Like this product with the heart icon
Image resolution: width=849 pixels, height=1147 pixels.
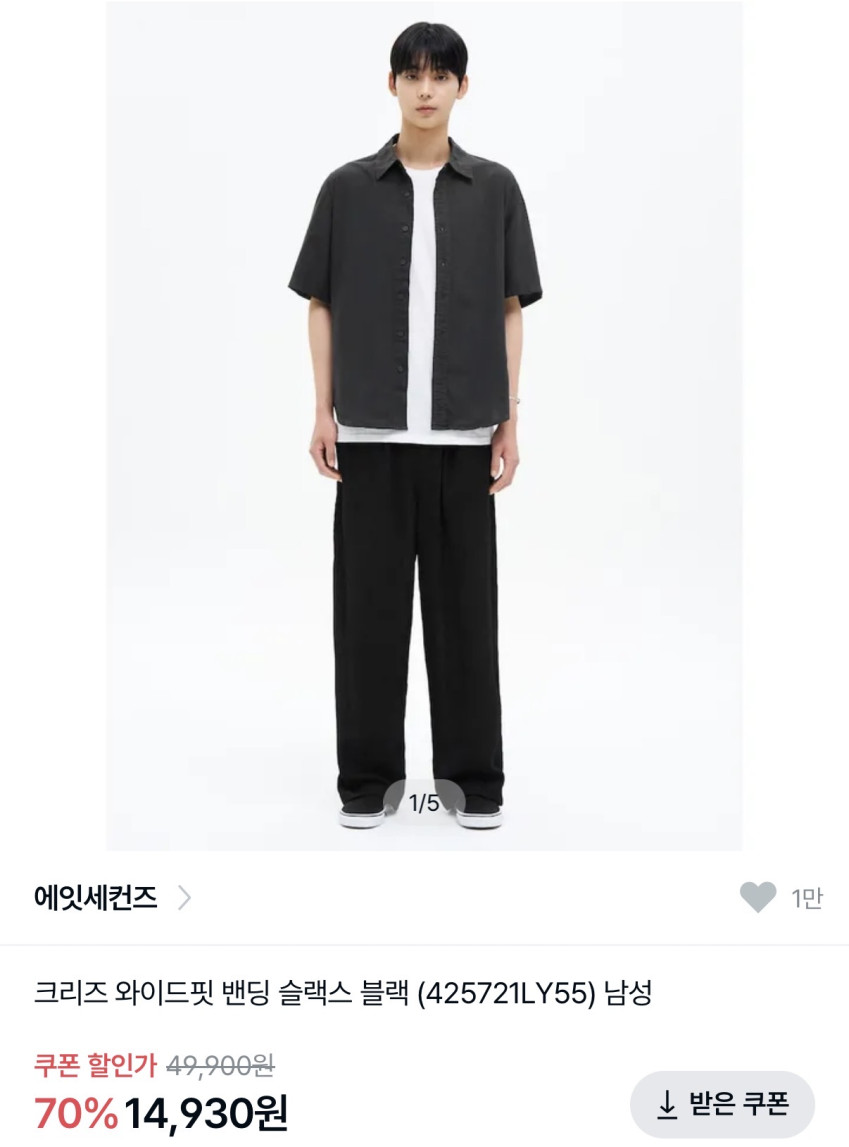pyautogui.click(x=758, y=897)
